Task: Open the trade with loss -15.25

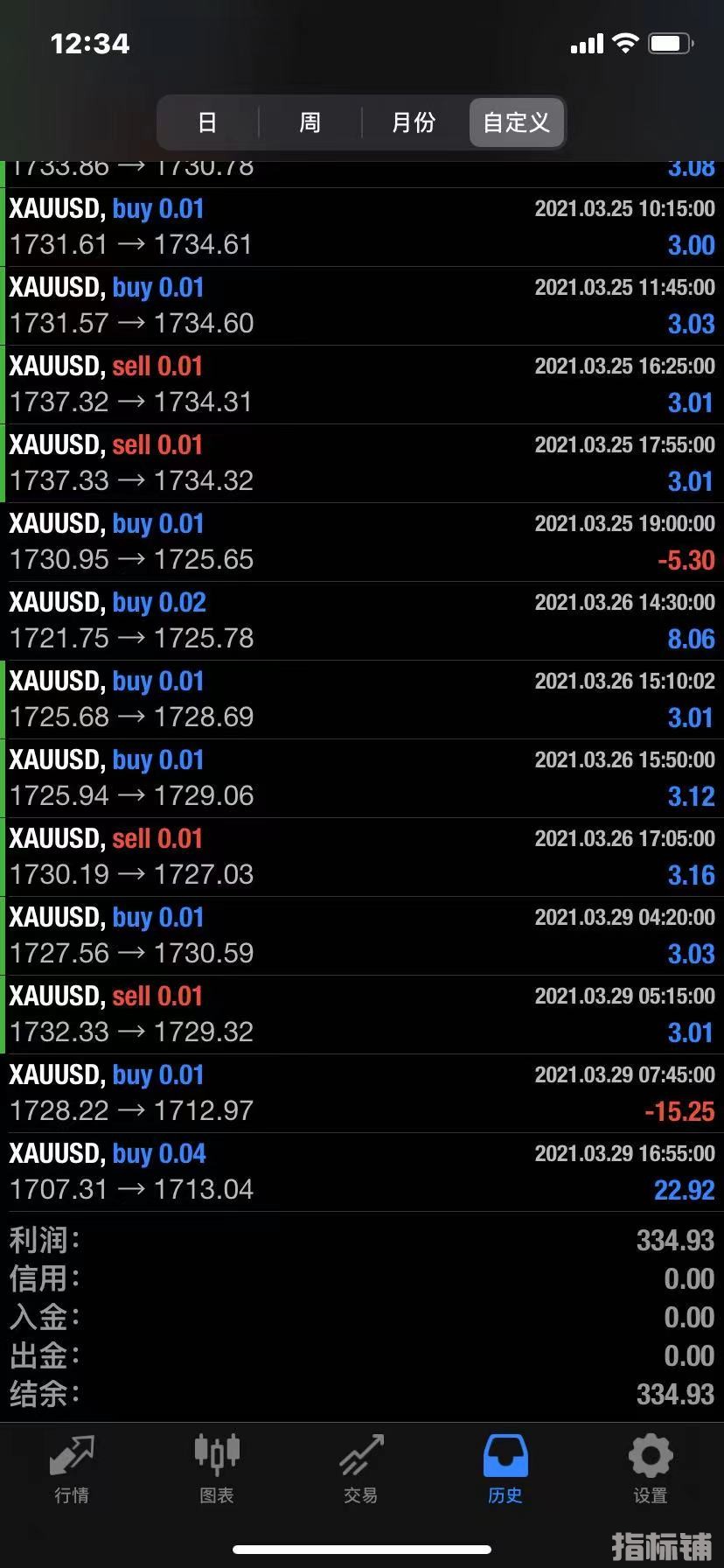Action: [362, 1093]
